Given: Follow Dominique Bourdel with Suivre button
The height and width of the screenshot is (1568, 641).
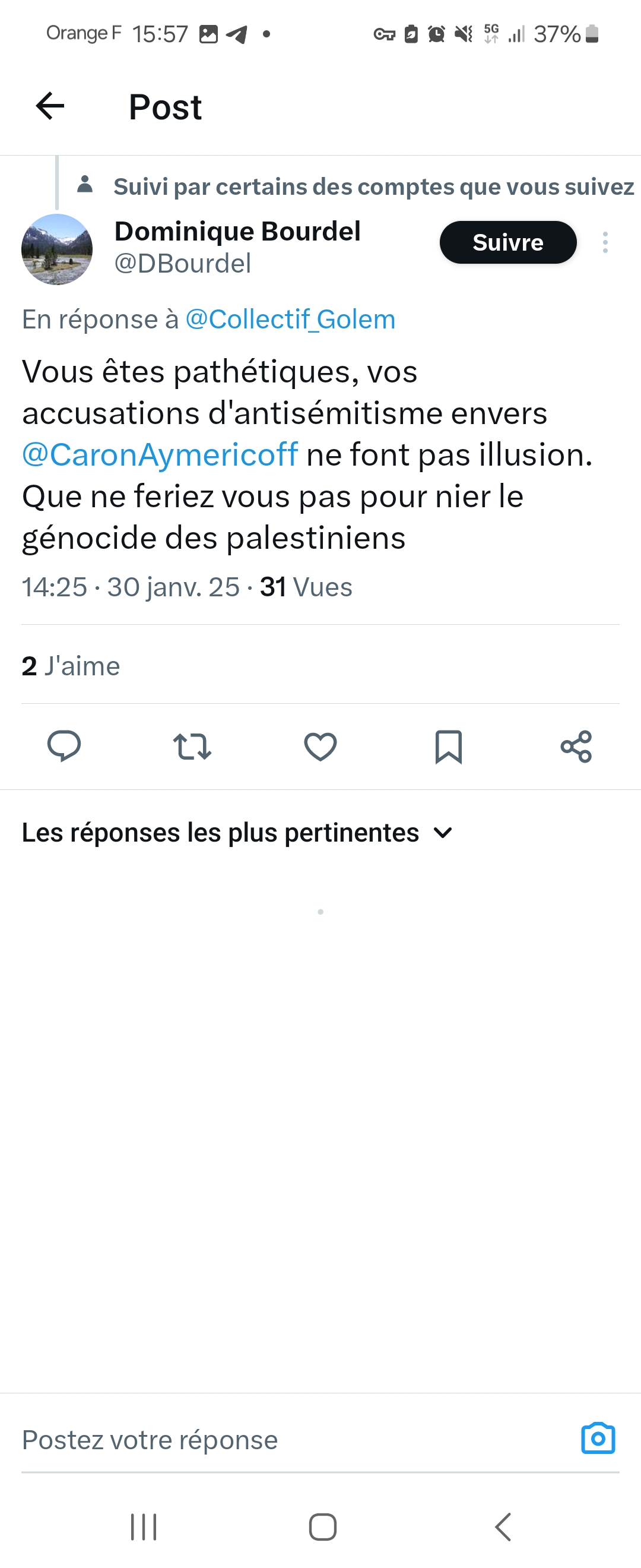Looking at the screenshot, I should (507, 242).
